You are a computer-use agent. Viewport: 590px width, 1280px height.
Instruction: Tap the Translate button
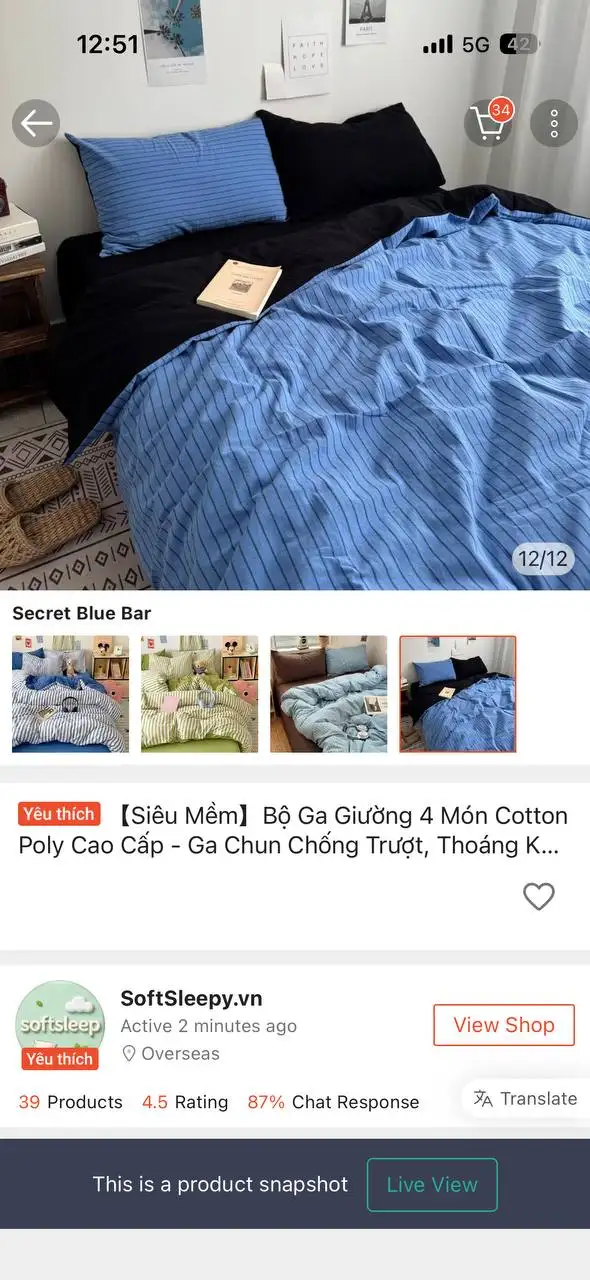526,1098
